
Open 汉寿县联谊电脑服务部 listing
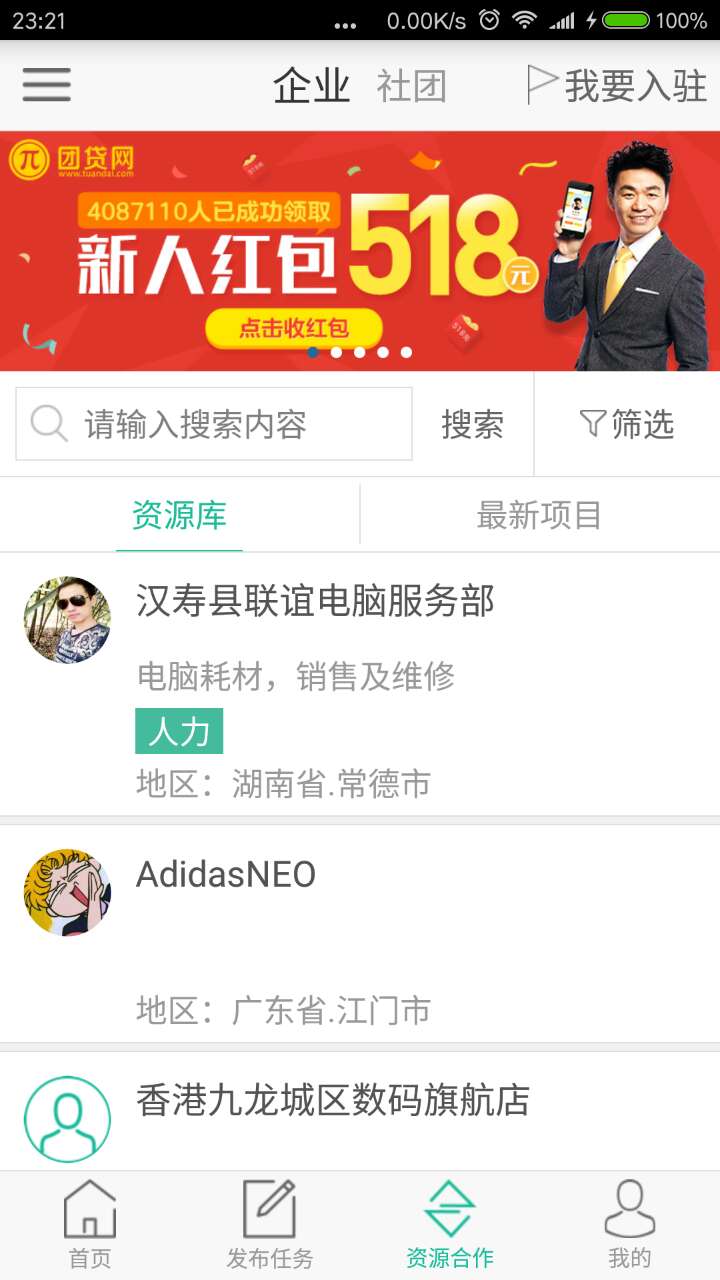pos(360,685)
